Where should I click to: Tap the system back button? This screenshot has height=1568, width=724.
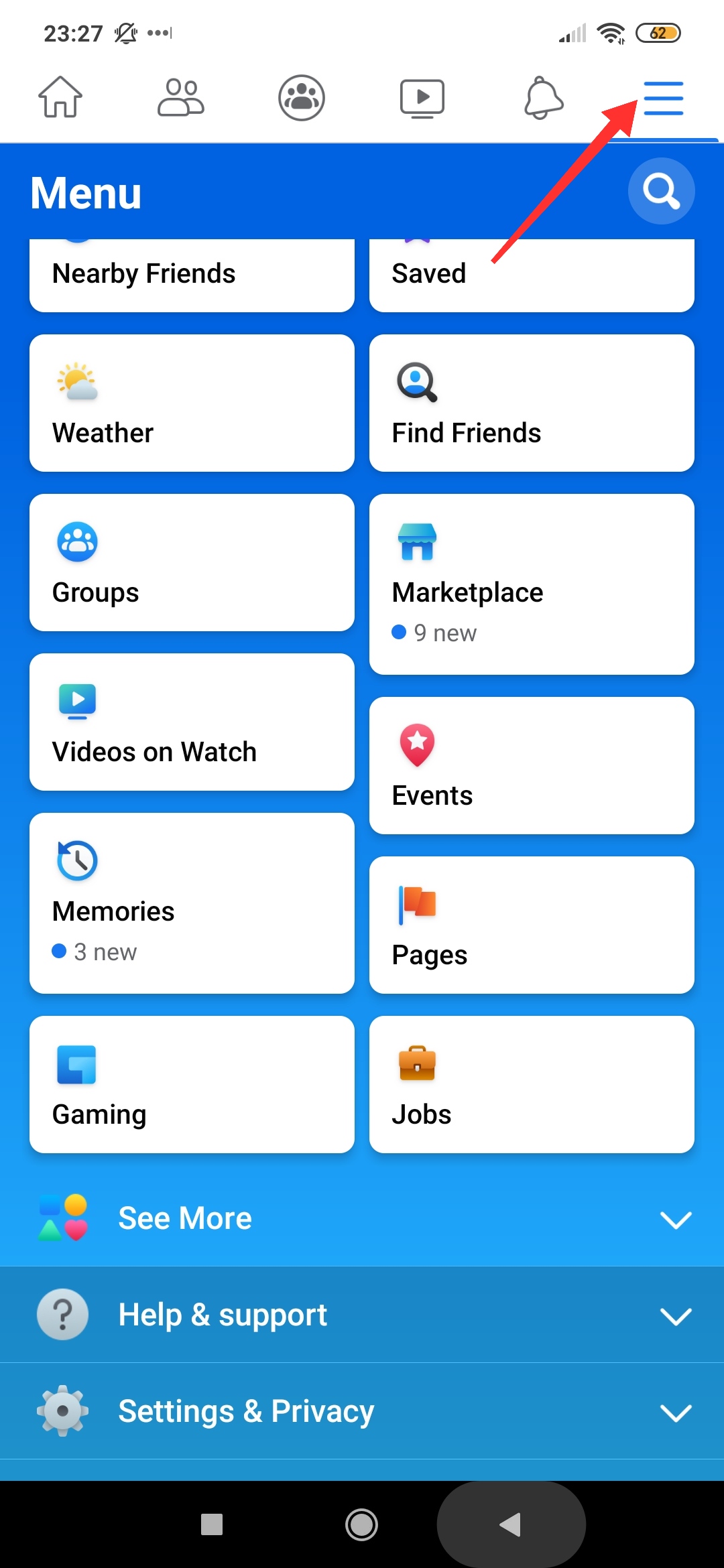point(511,1524)
